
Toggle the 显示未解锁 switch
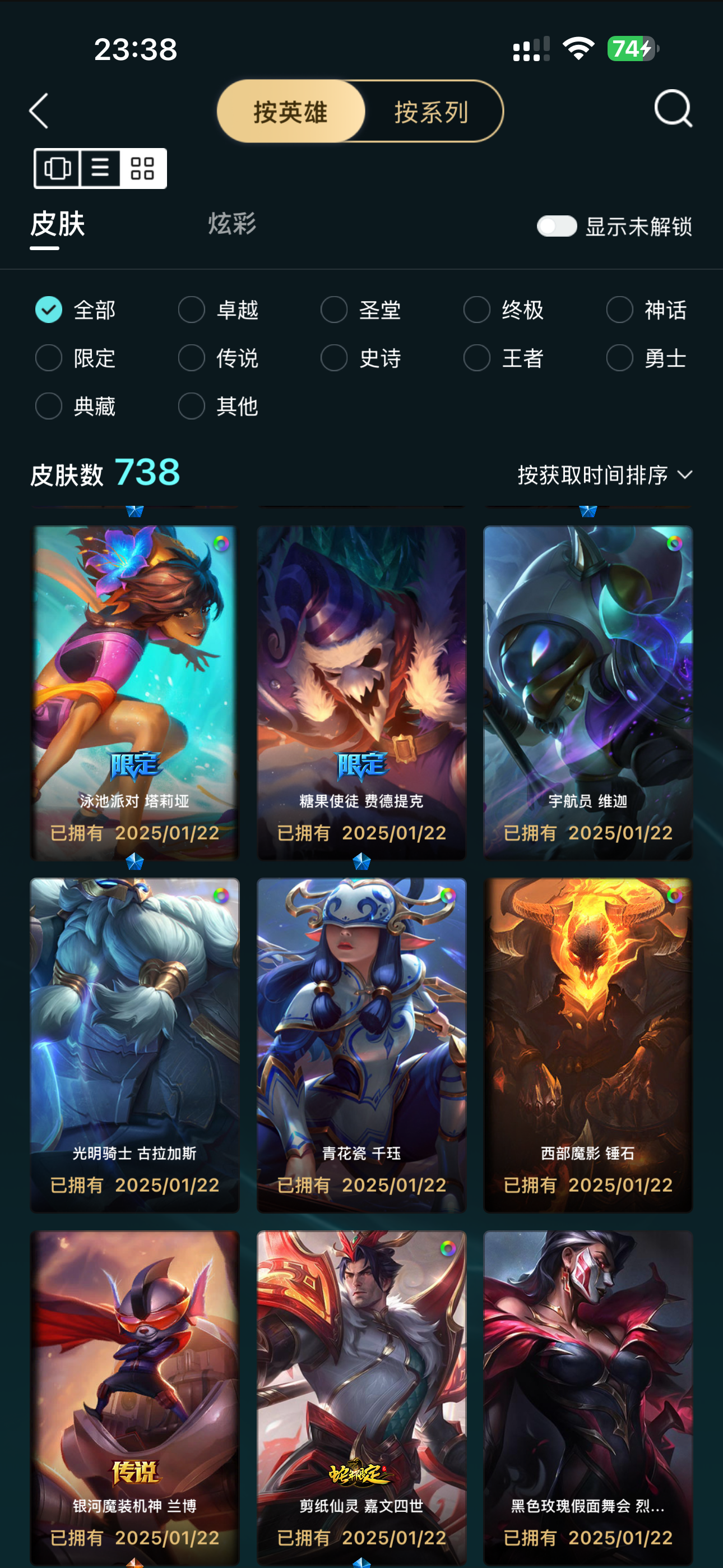[x=556, y=226]
